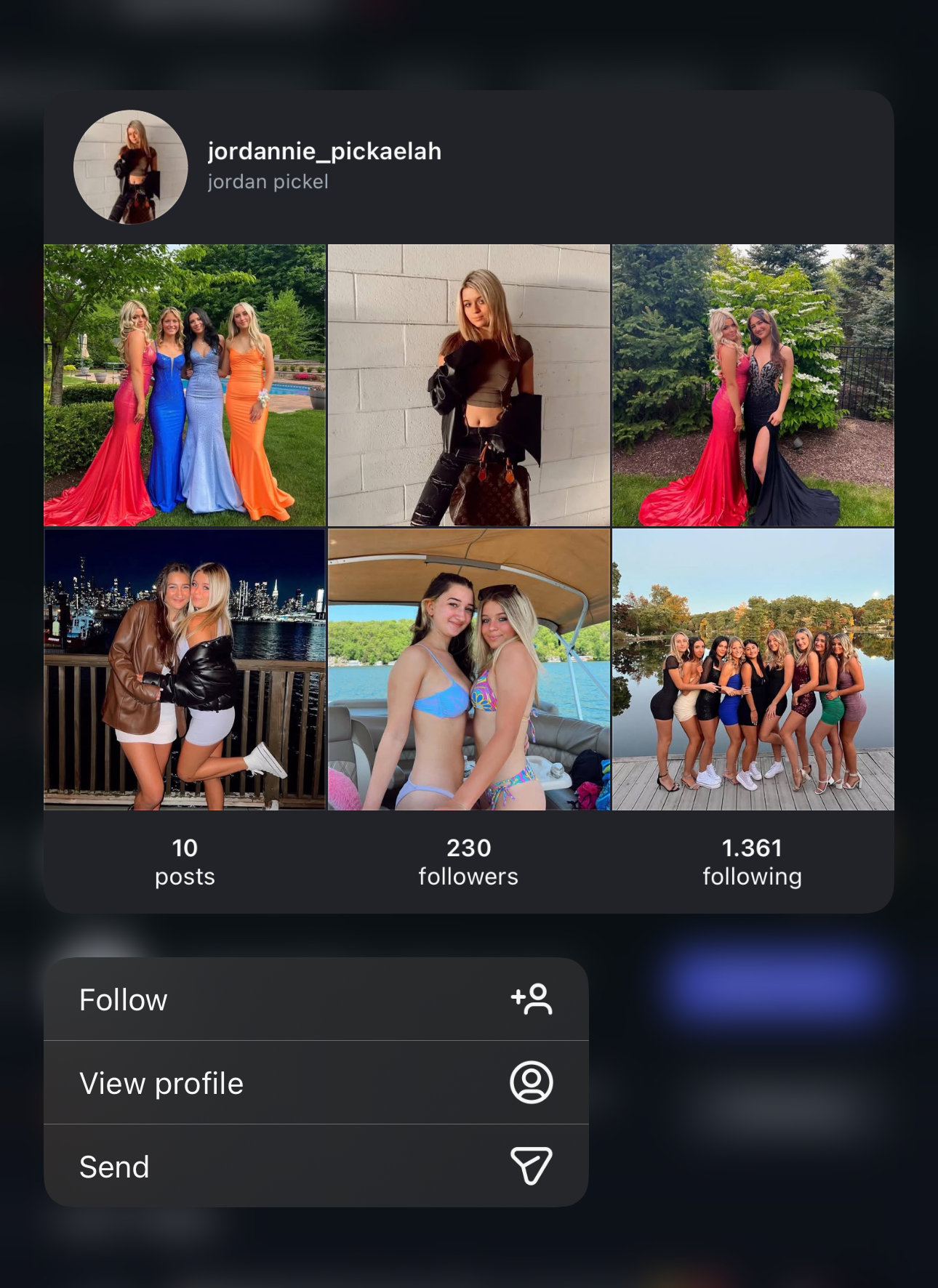Open the white brick wall post
The height and width of the screenshot is (1288, 938).
[469, 385]
